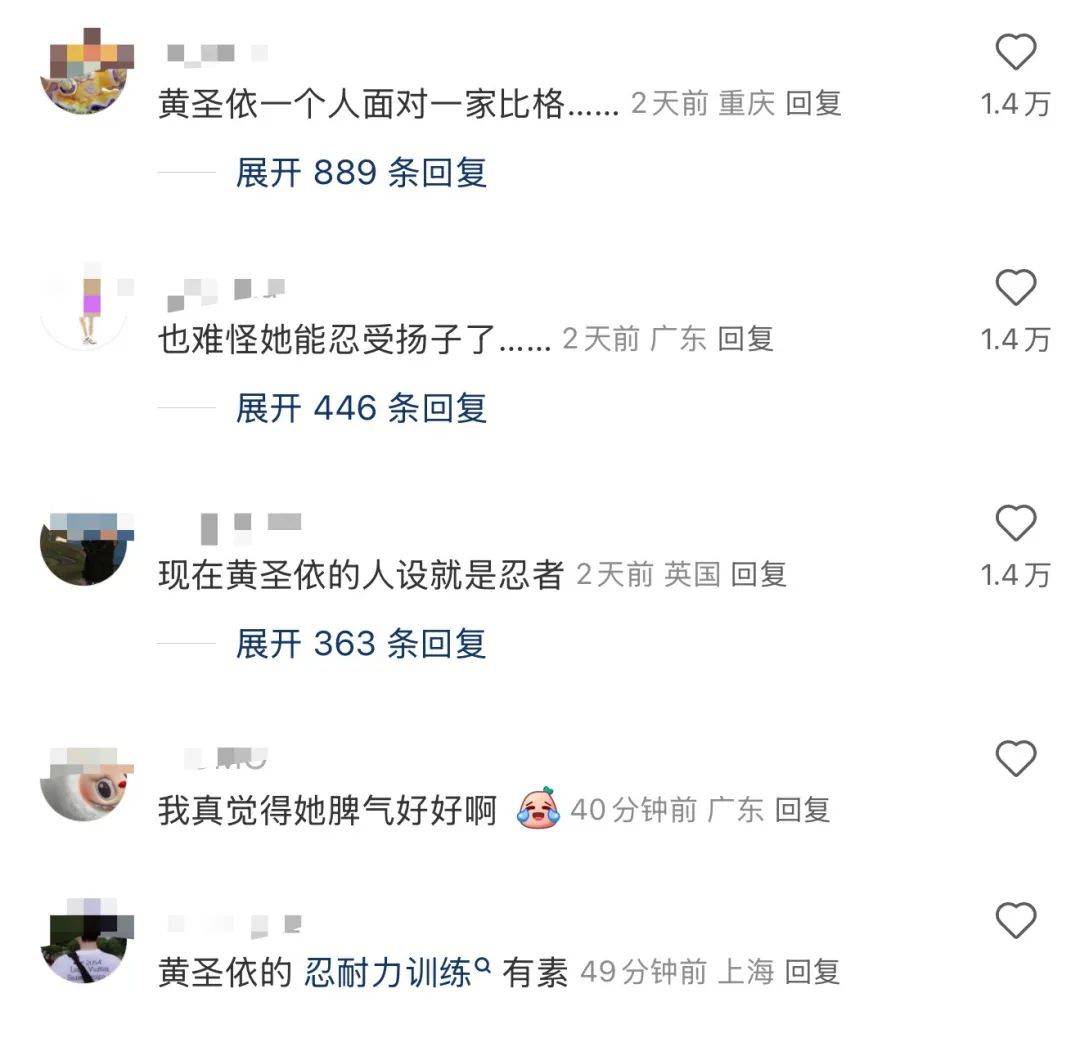Like the comment 黄圣依一个人面对一家比格
Image resolution: width=1080 pixels, height=1038 pixels.
pos(1015,53)
